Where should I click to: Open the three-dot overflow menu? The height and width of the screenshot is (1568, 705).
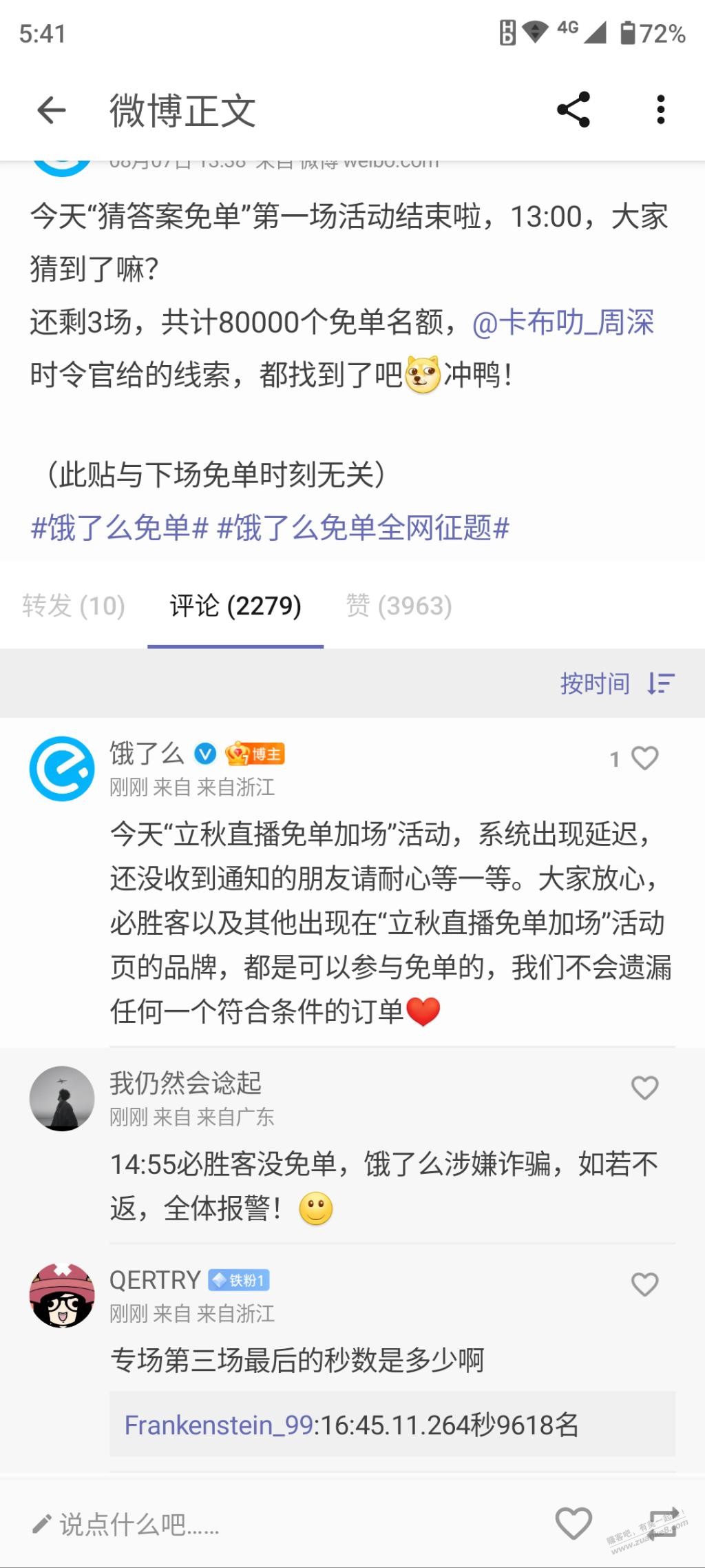pyautogui.click(x=661, y=110)
